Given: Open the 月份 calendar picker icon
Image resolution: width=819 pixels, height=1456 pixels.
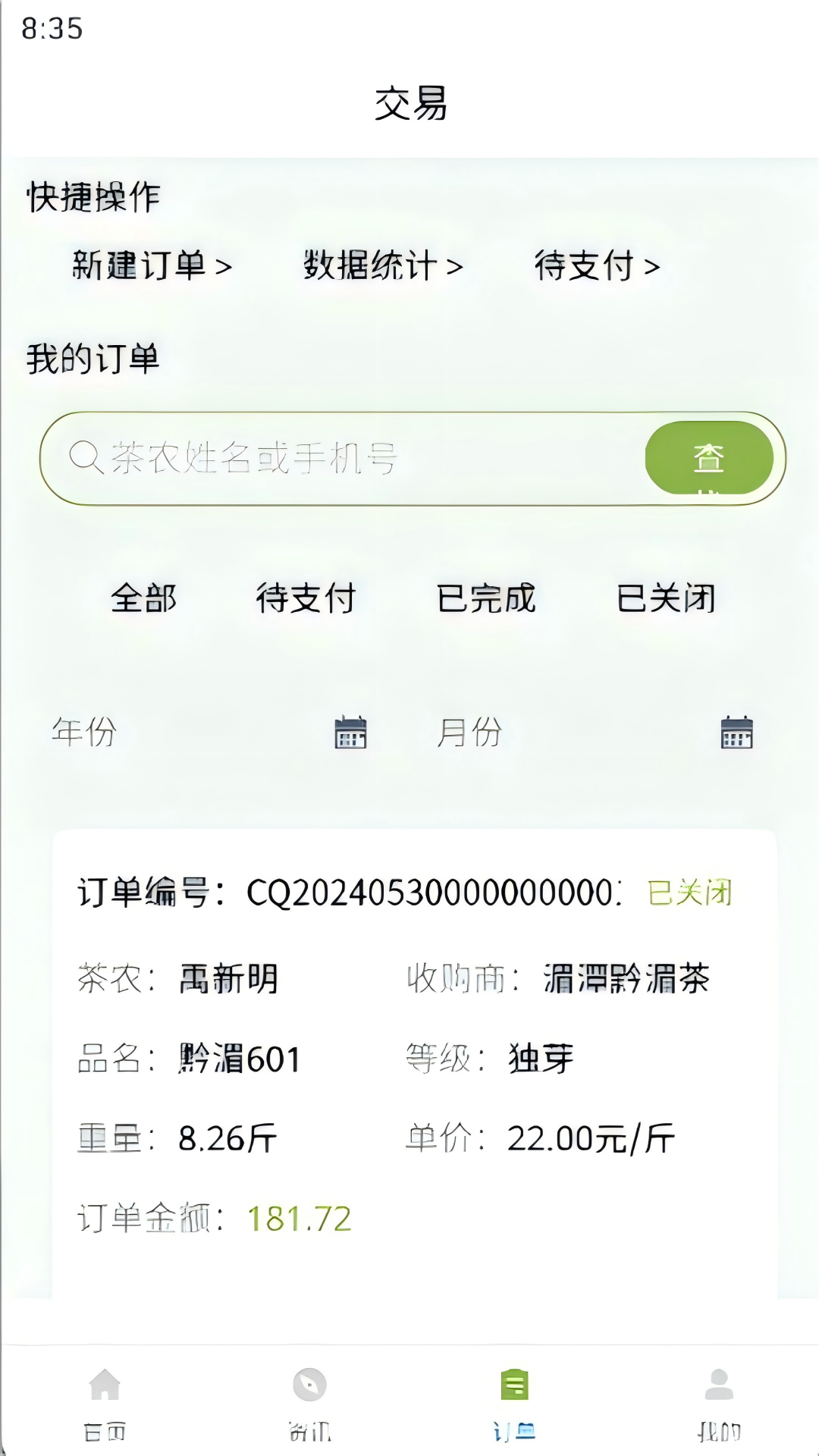Looking at the screenshot, I should tap(734, 733).
